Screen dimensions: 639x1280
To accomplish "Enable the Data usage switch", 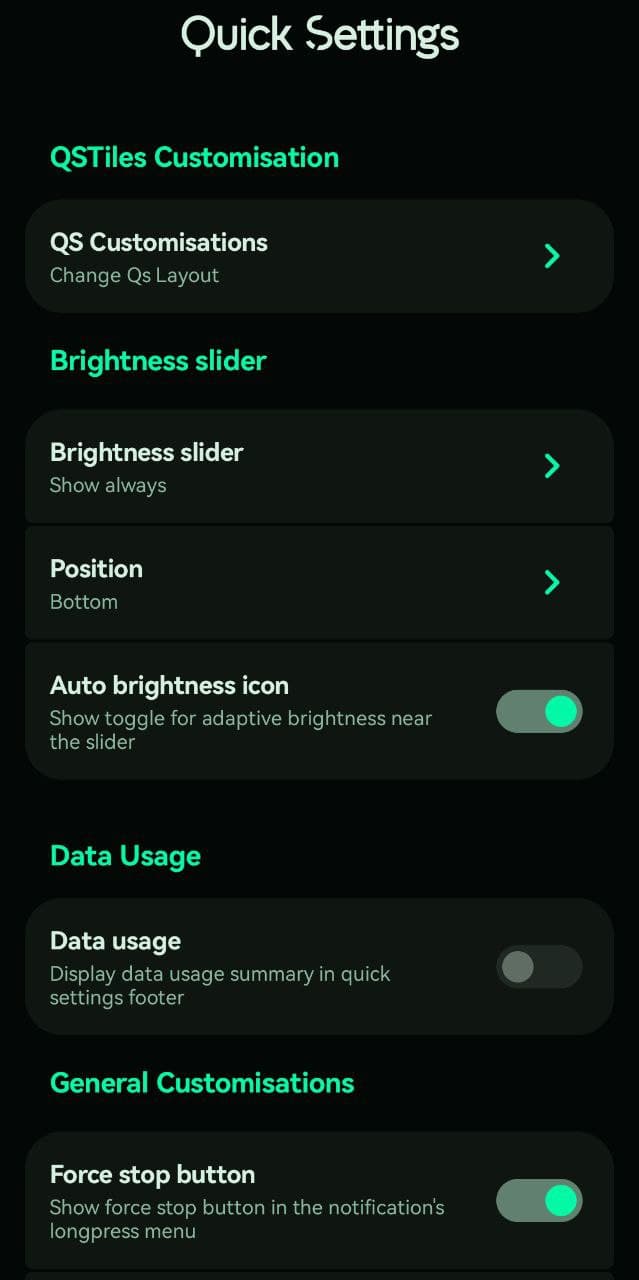I will tap(539, 967).
